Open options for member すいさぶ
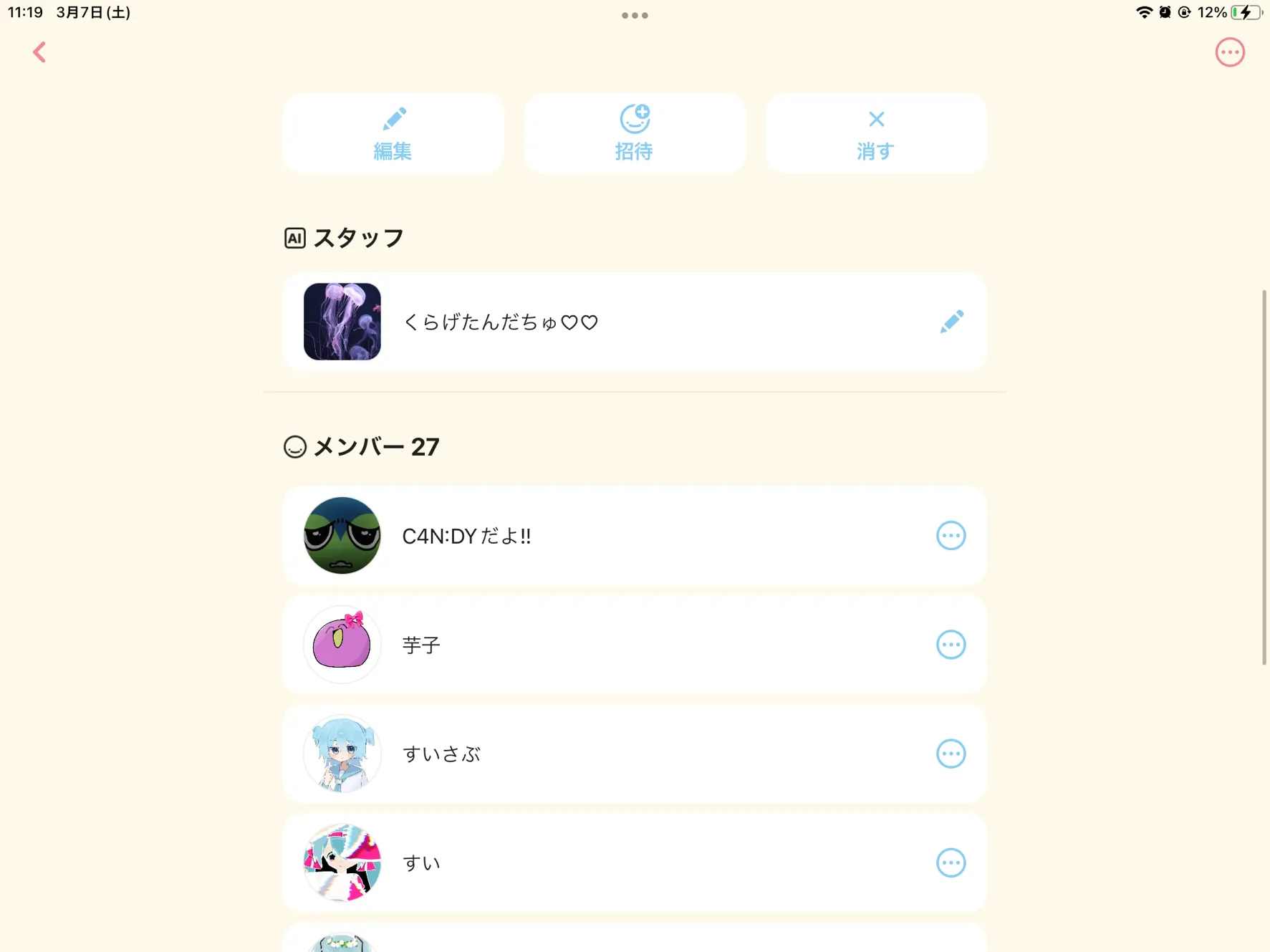 pyautogui.click(x=951, y=754)
